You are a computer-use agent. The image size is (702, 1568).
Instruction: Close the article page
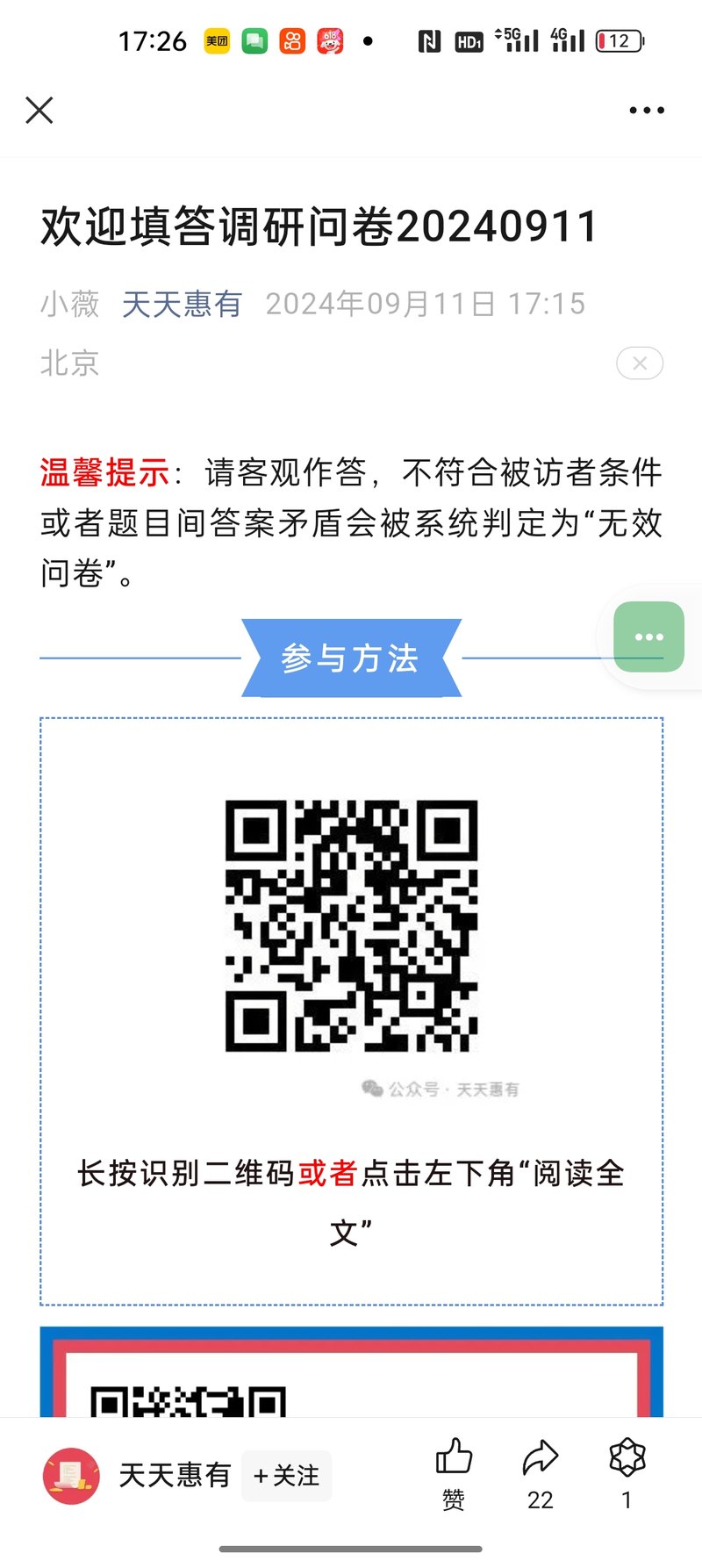click(39, 111)
